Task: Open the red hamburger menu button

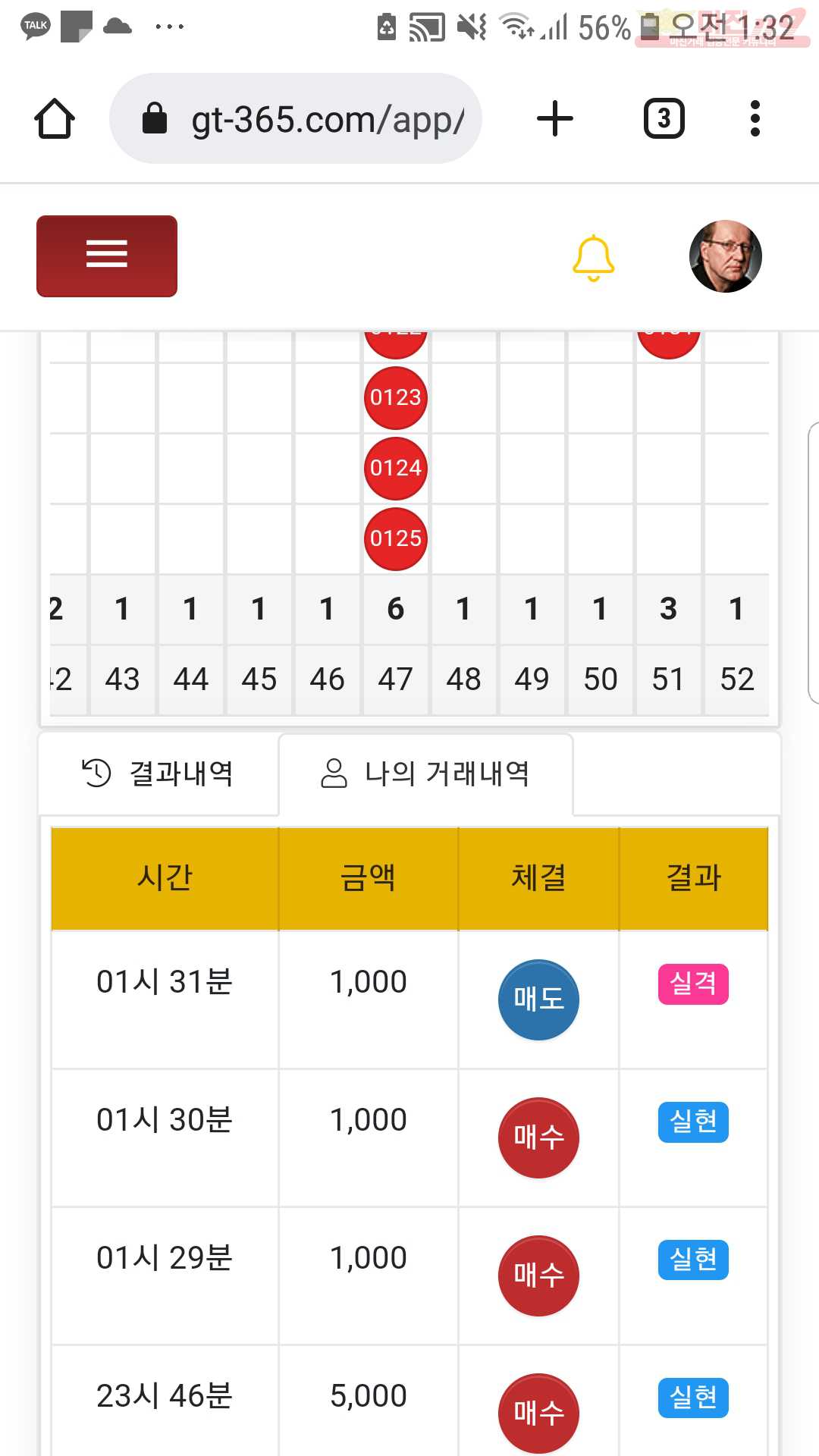Action: pos(107,256)
